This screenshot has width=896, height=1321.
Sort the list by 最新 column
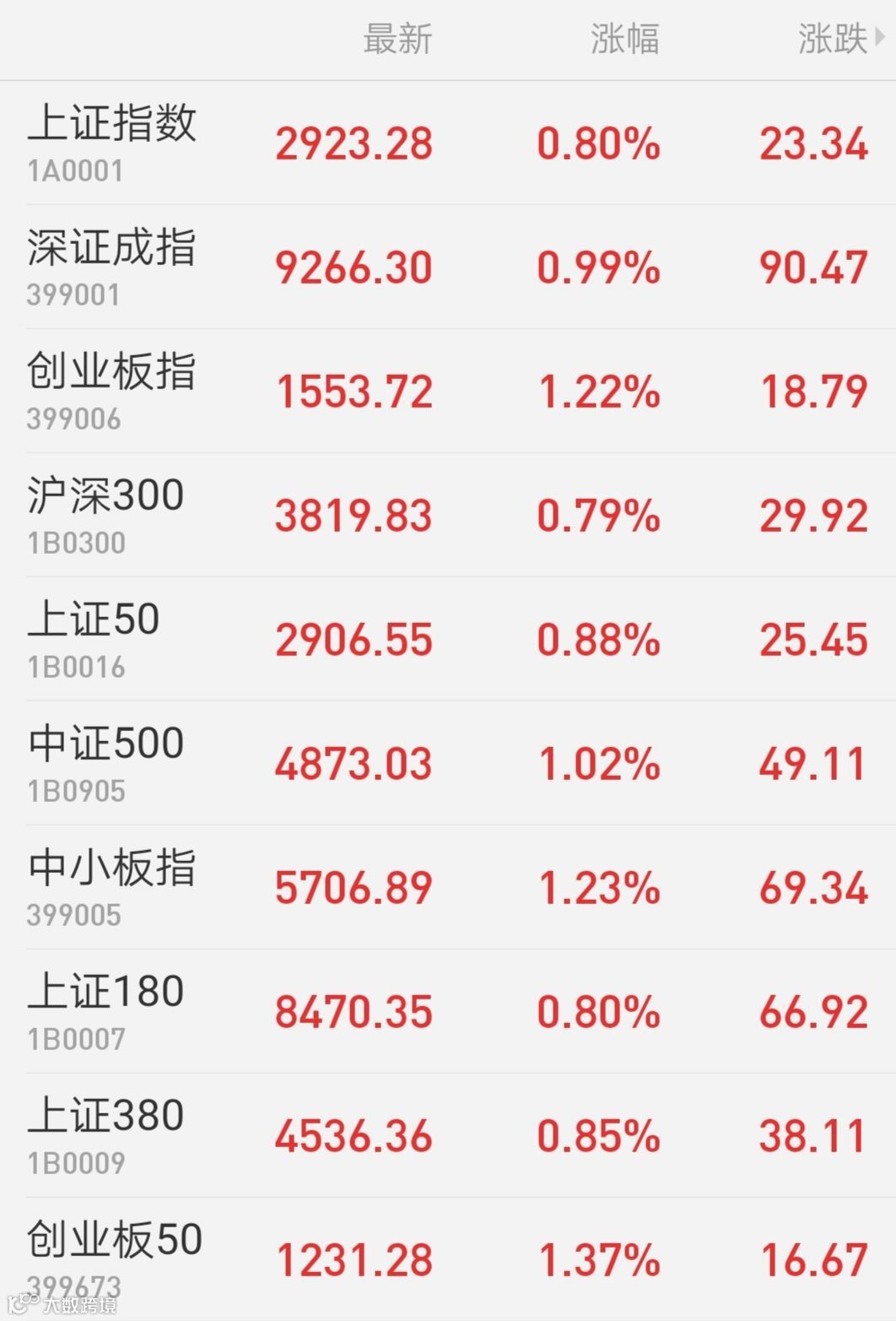click(397, 40)
